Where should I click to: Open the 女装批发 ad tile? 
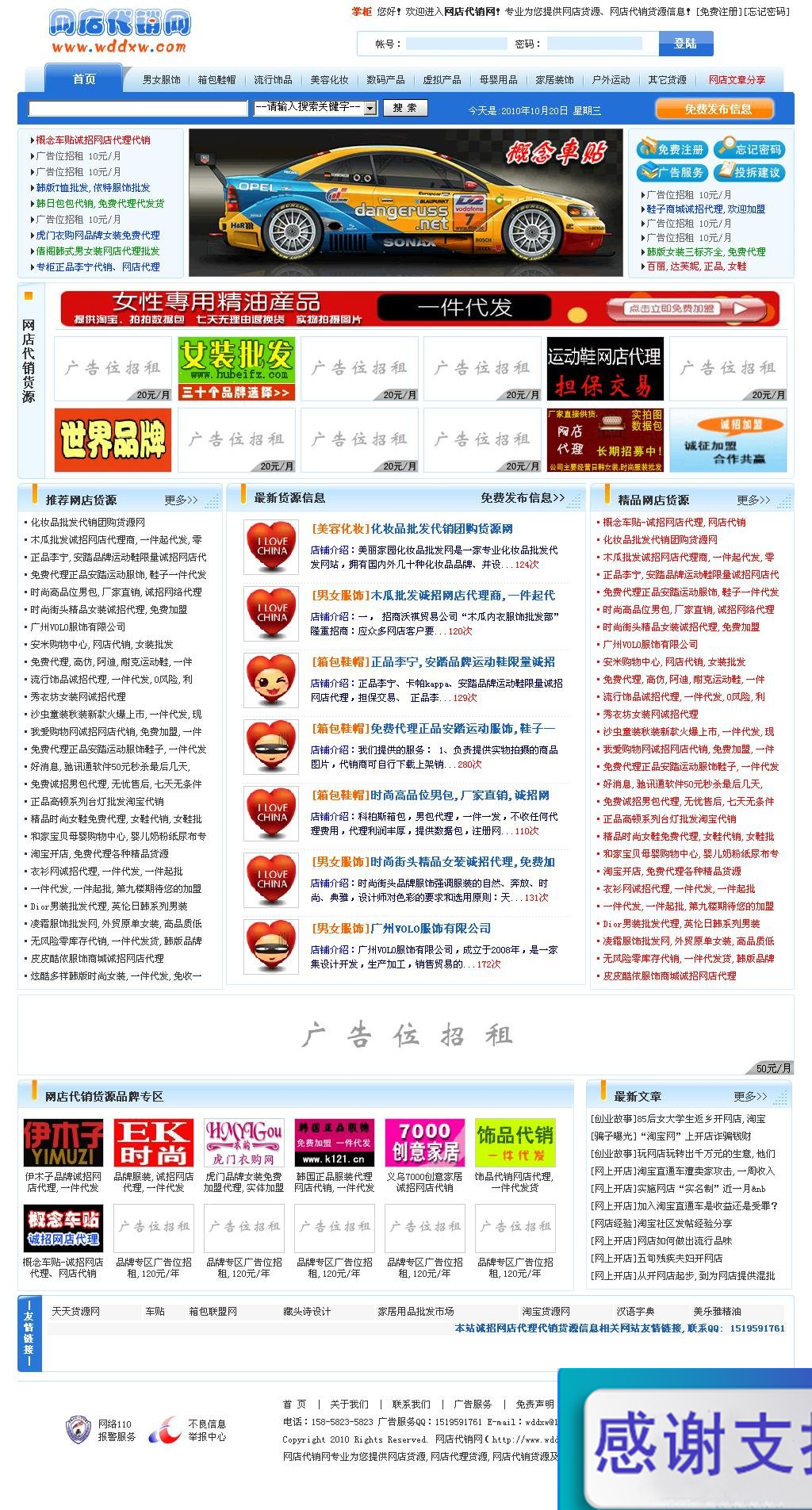click(x=236, y=369)
